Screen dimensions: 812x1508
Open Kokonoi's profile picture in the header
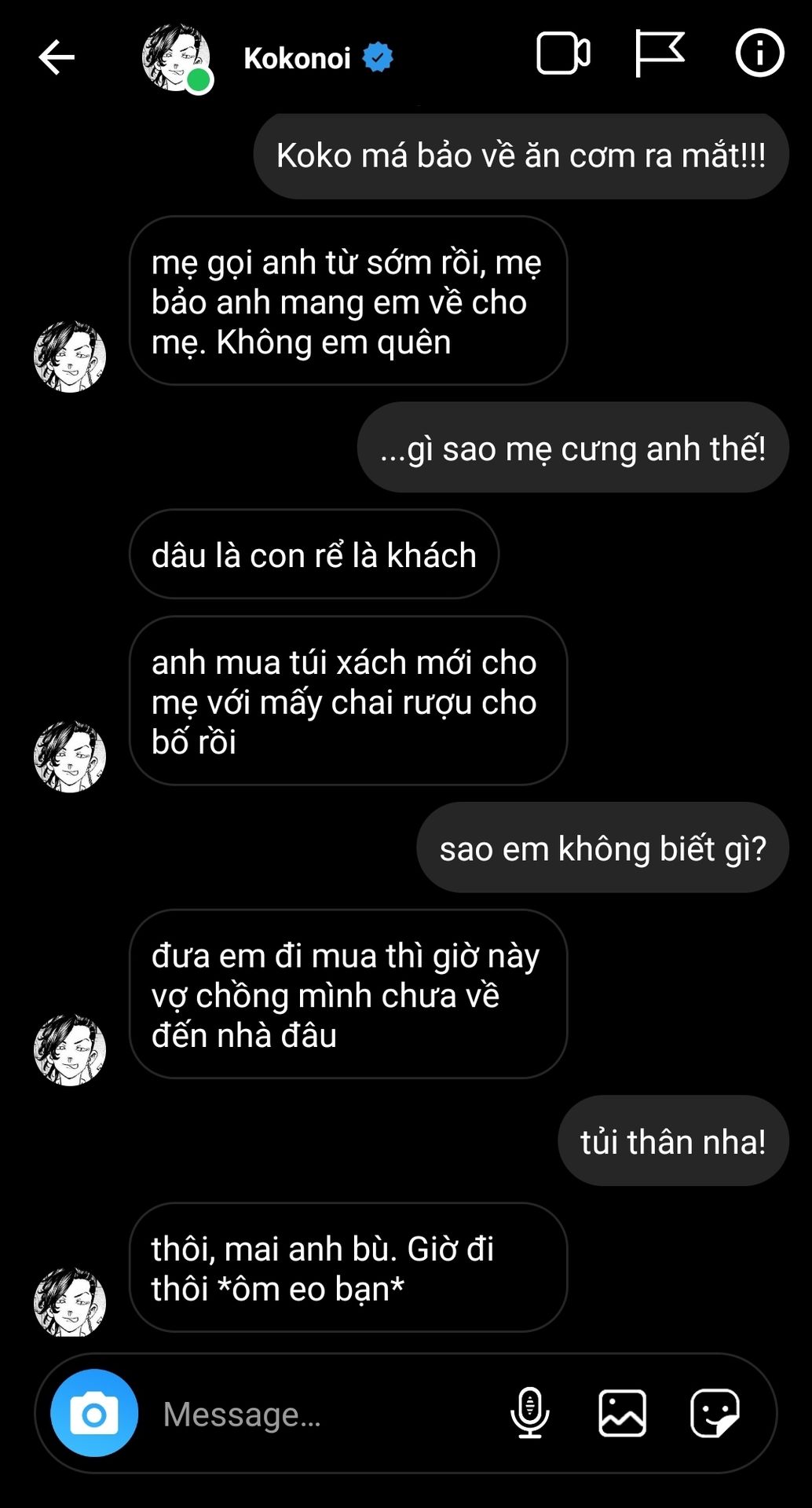(x=176, y=57)
